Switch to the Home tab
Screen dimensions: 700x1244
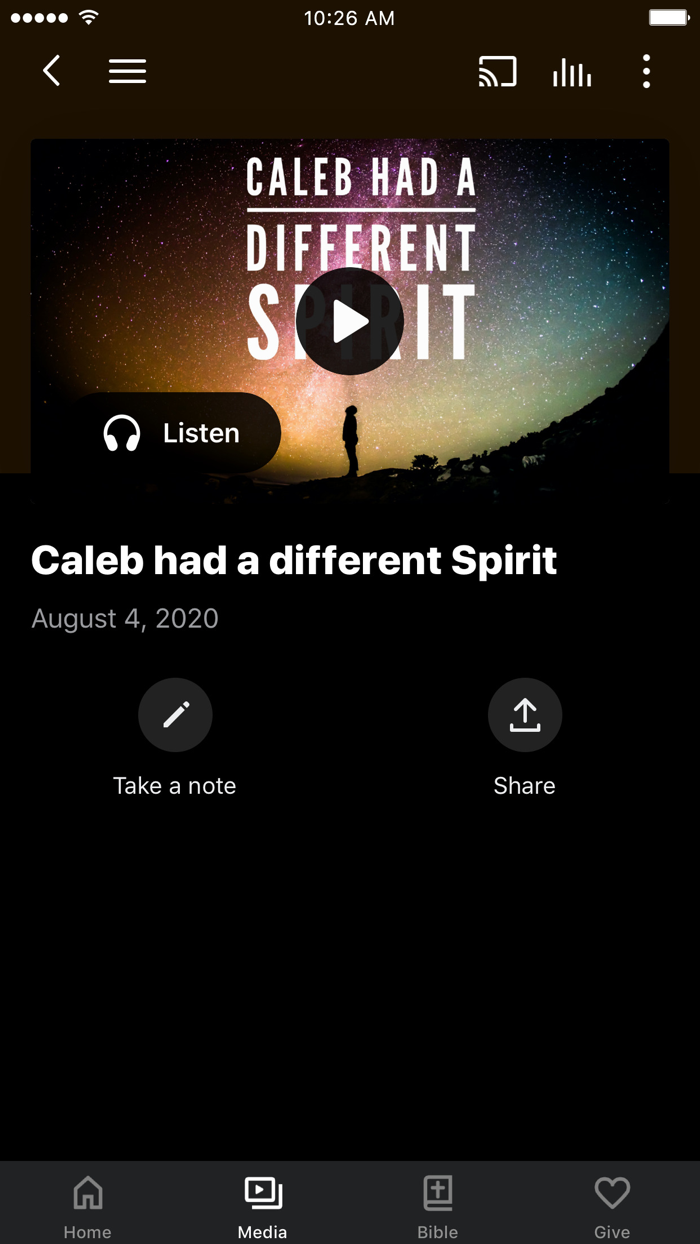tap(88, 1206)
